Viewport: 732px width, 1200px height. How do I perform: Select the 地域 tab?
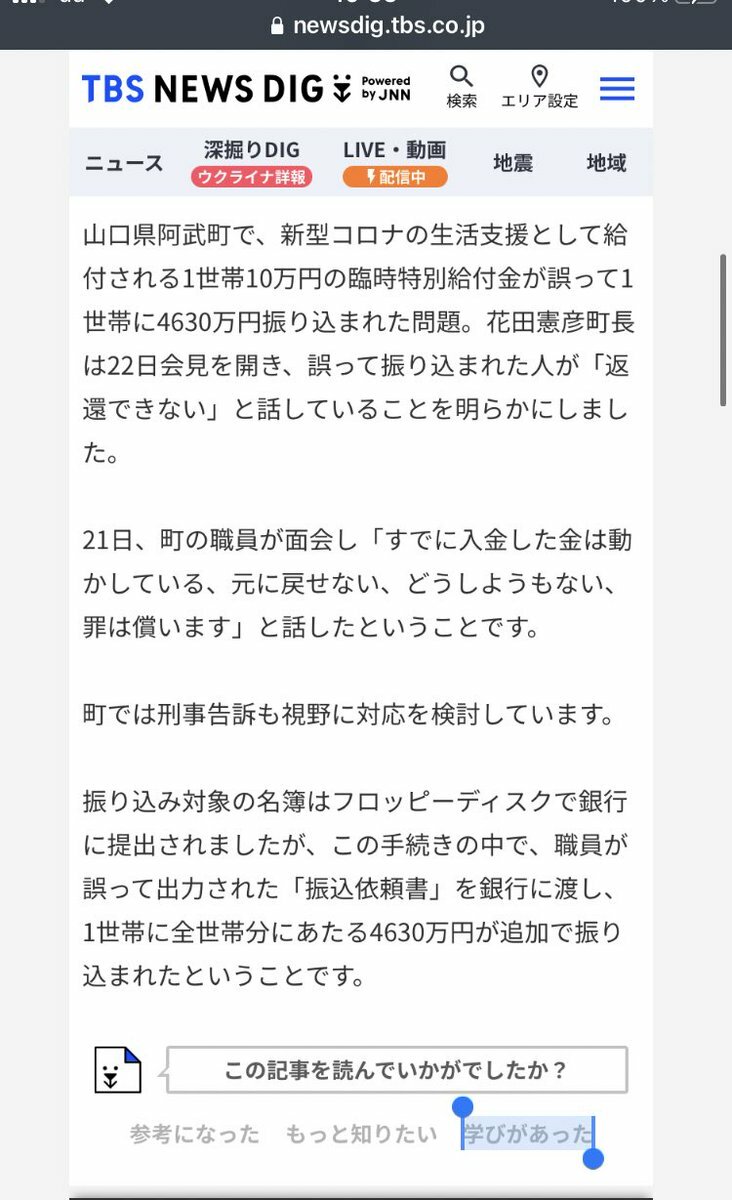(x=606, y=163)
